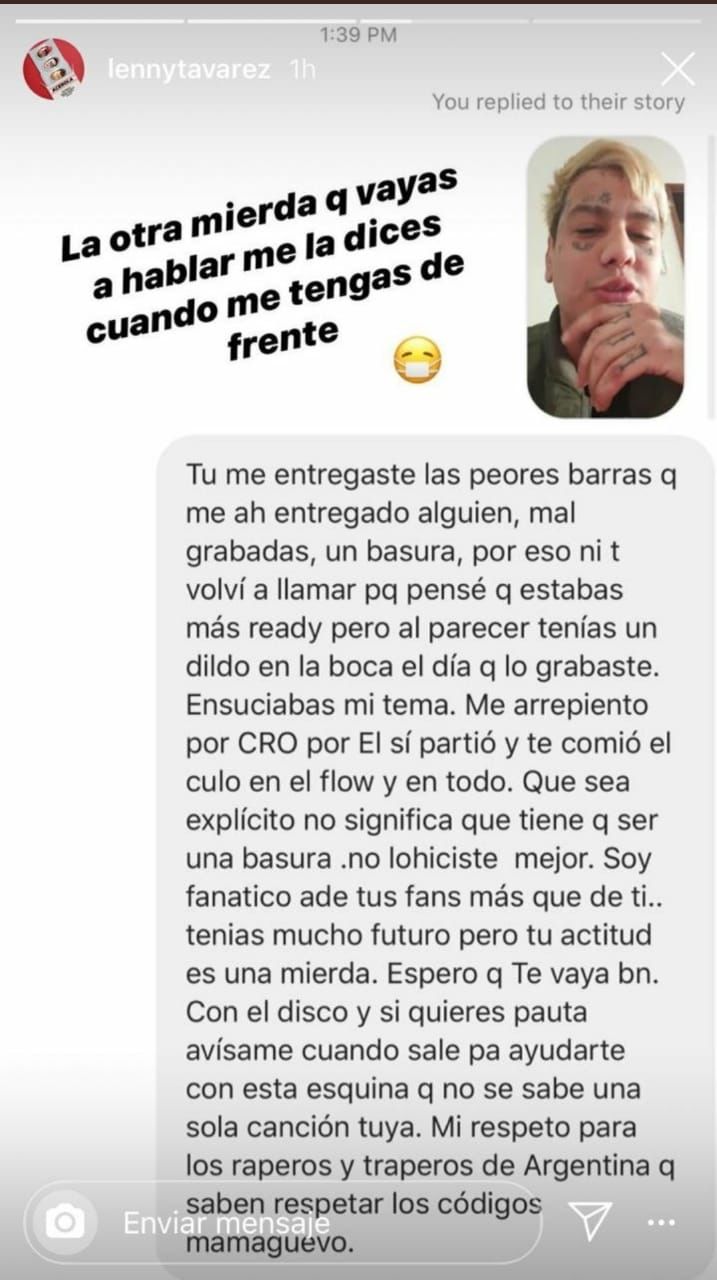
Task: Open the camera to reply with a photo
Action: click(x=66, y=1221)
